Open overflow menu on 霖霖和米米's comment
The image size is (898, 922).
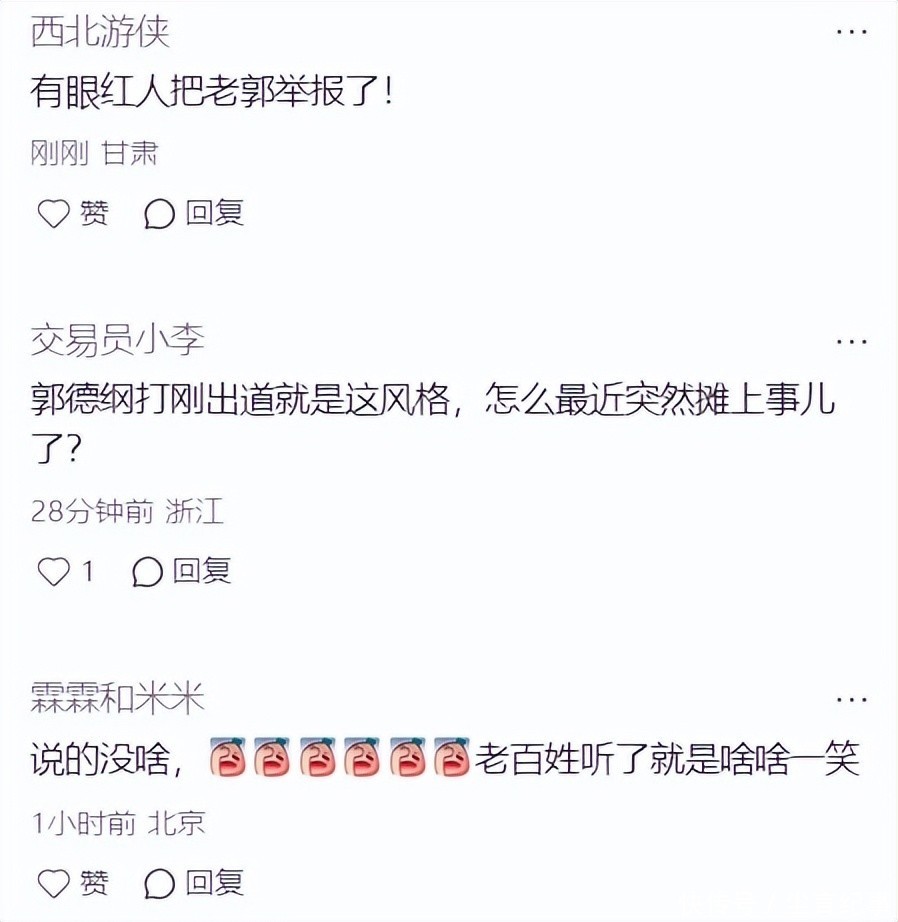(851, 699)
